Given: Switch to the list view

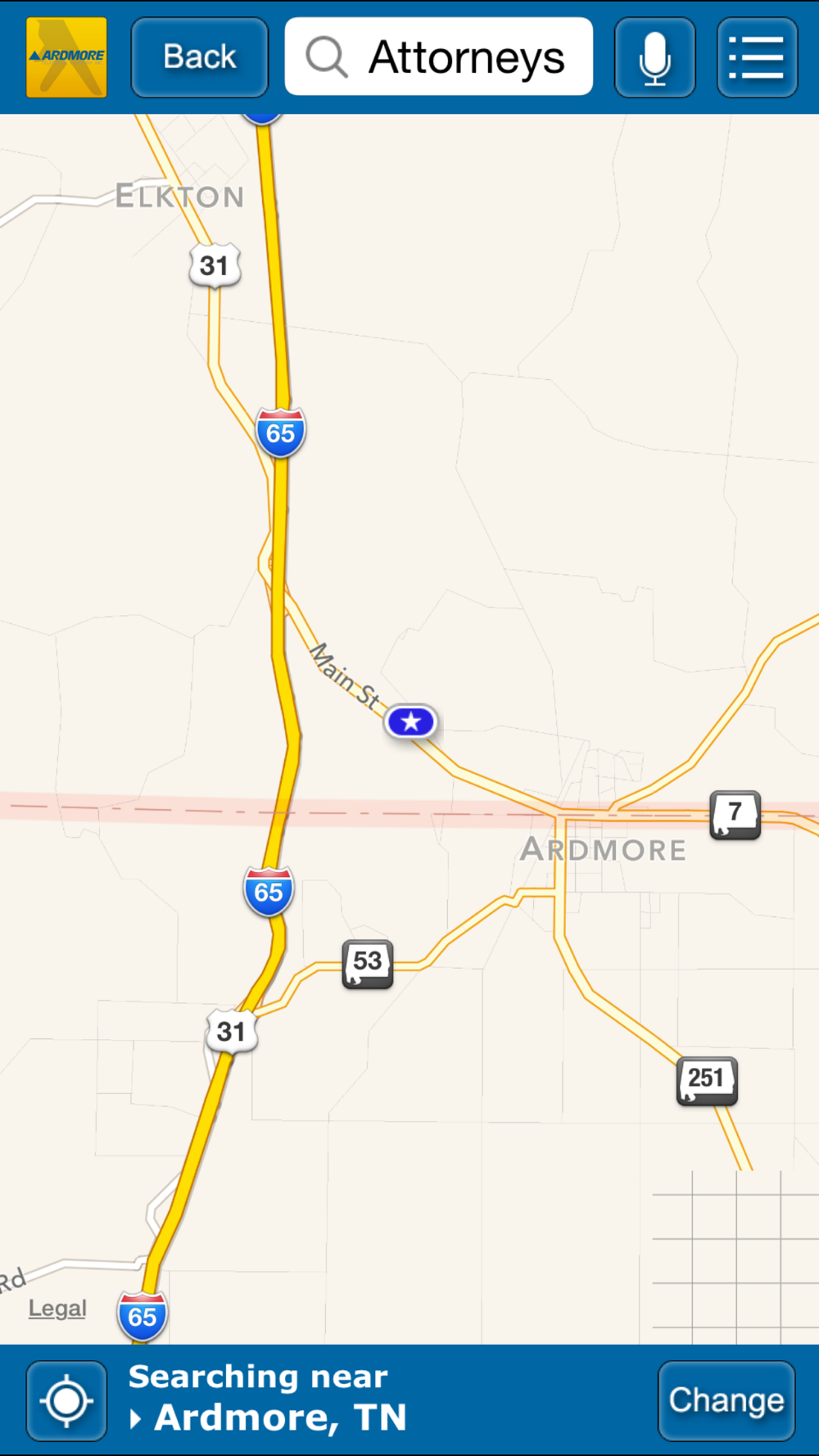Looking at the screenshot, I should point(758,57).
